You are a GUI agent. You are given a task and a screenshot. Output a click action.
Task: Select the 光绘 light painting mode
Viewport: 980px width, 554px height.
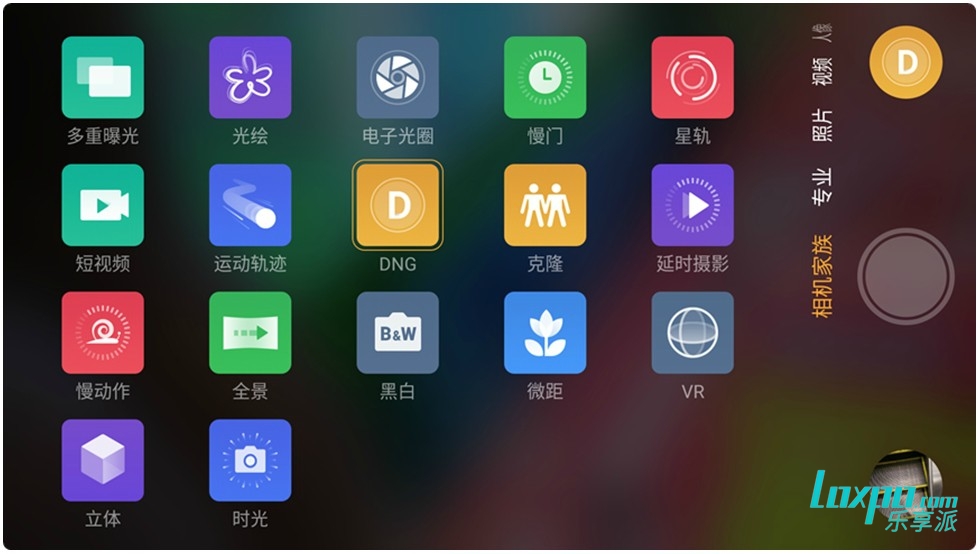click(x=250, y=78)
